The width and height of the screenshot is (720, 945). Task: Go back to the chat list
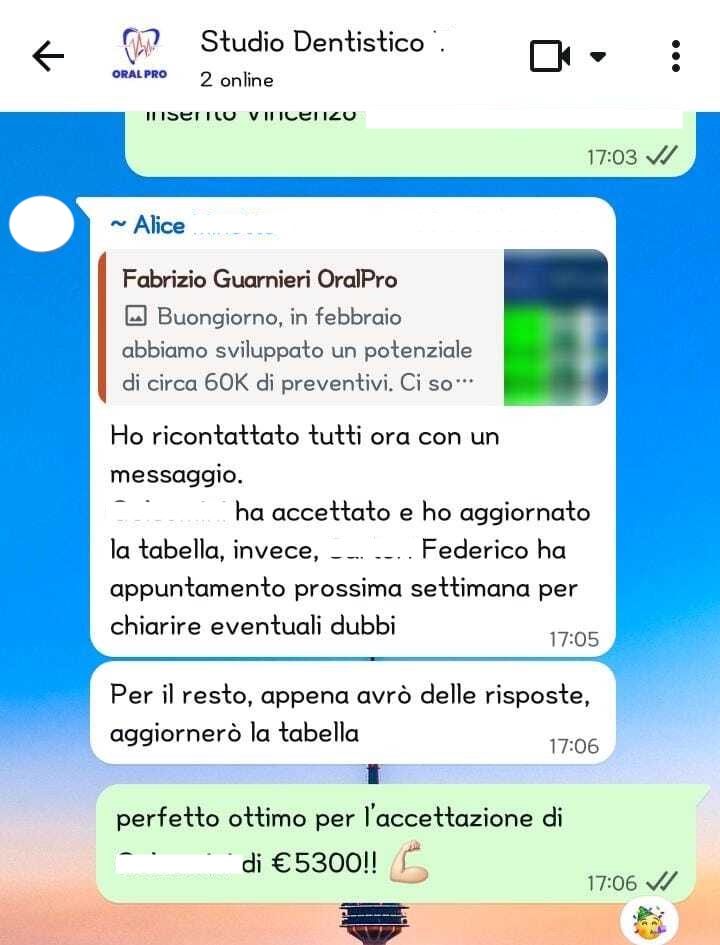pos(48,57)
